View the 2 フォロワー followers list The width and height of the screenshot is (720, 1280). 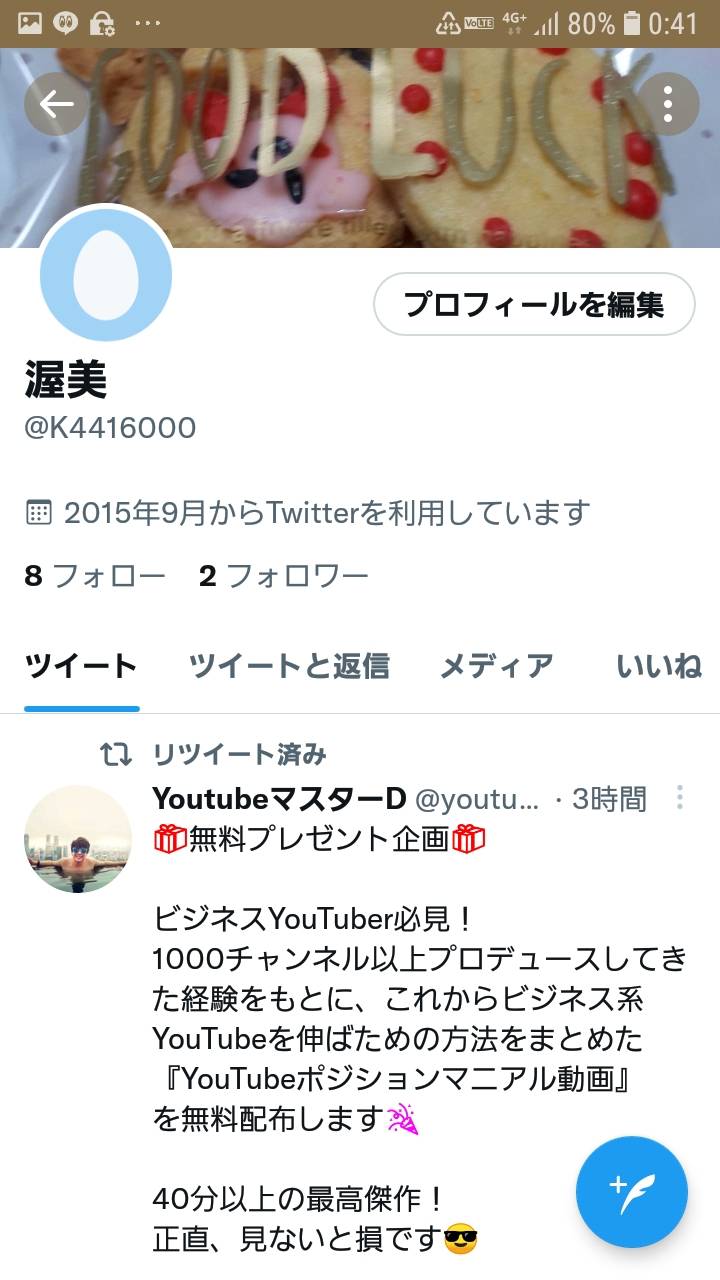(284, 576)
